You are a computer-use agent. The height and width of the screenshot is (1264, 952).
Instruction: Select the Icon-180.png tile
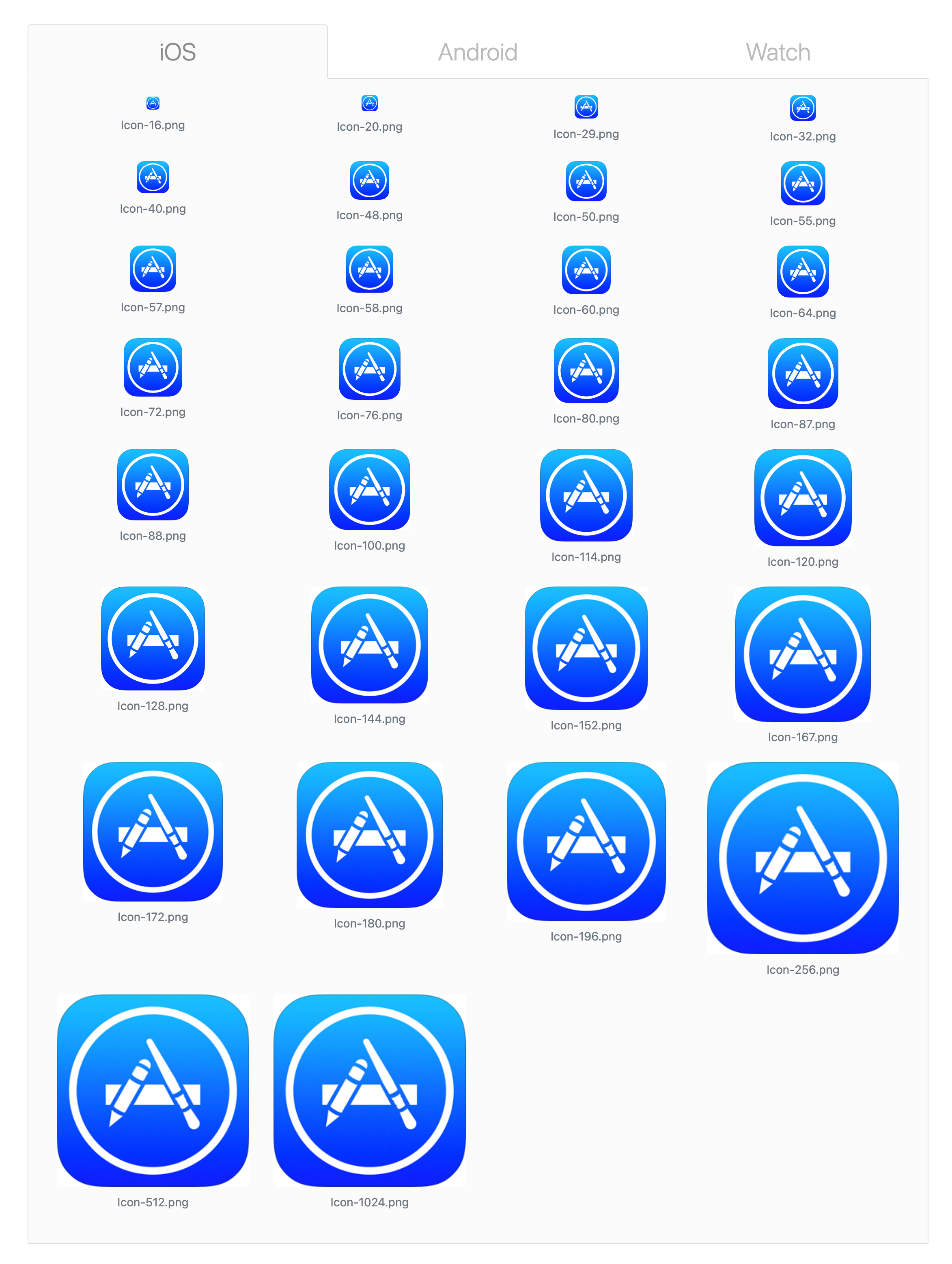pos(369,834)
